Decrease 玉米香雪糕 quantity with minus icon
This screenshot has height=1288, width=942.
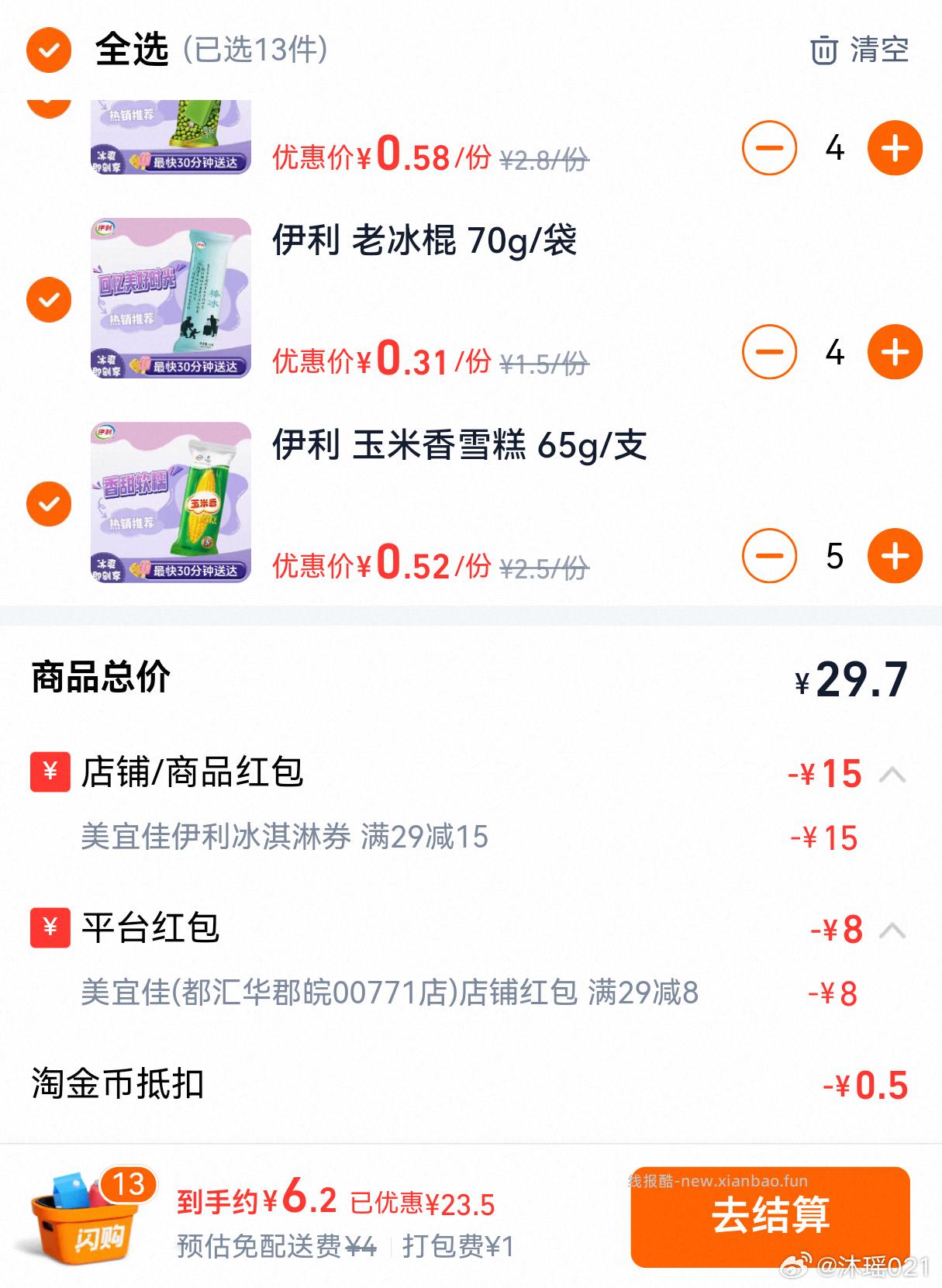tap(770, 555)
